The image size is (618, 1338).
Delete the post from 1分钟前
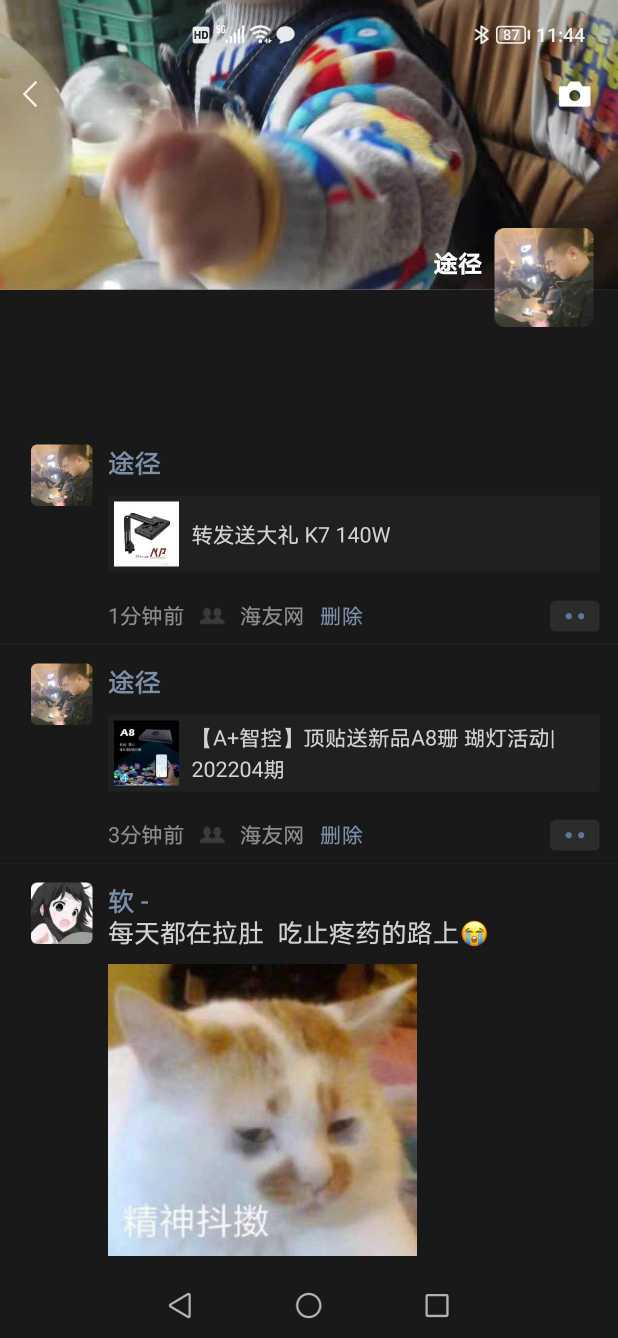pos(341,617)
